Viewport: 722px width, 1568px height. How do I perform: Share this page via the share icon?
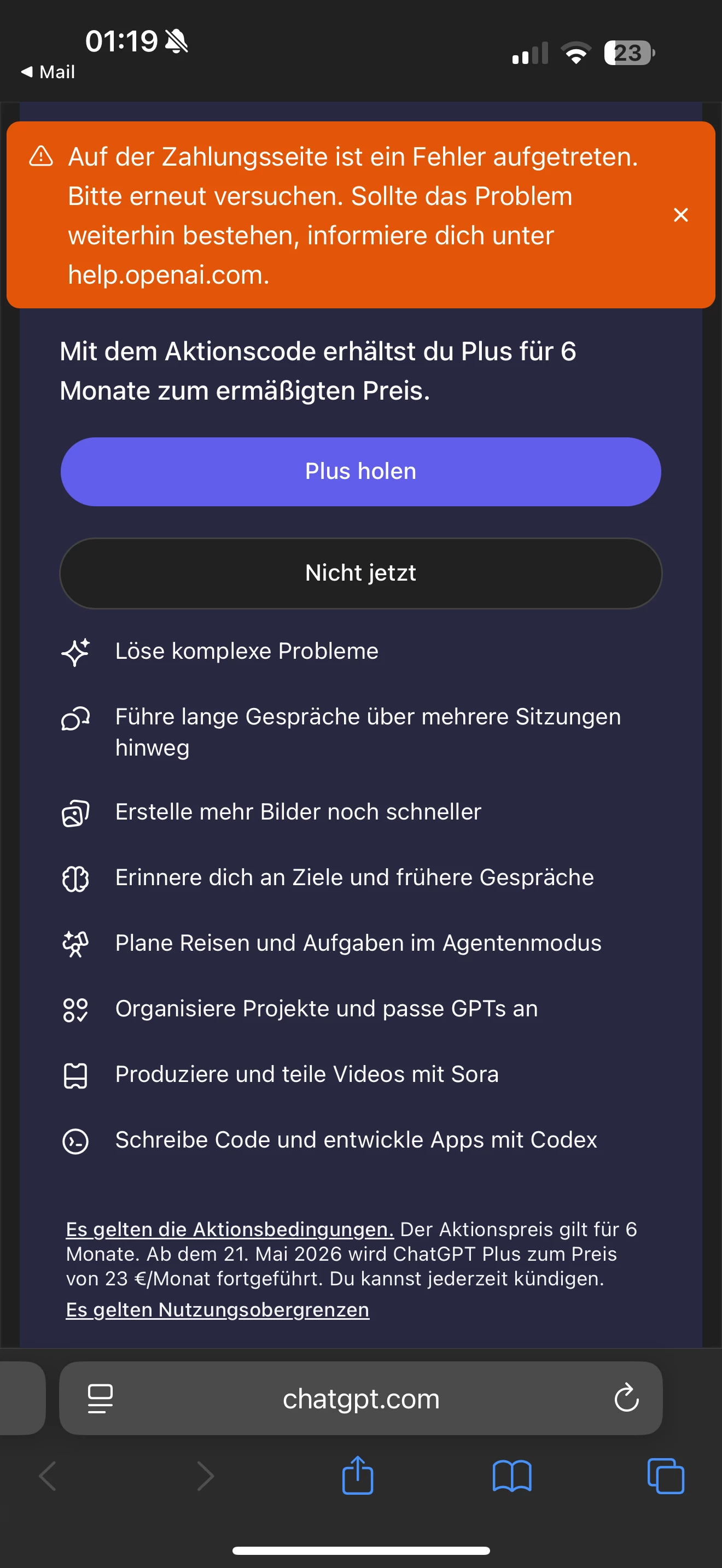click(x=357, y=1476)
